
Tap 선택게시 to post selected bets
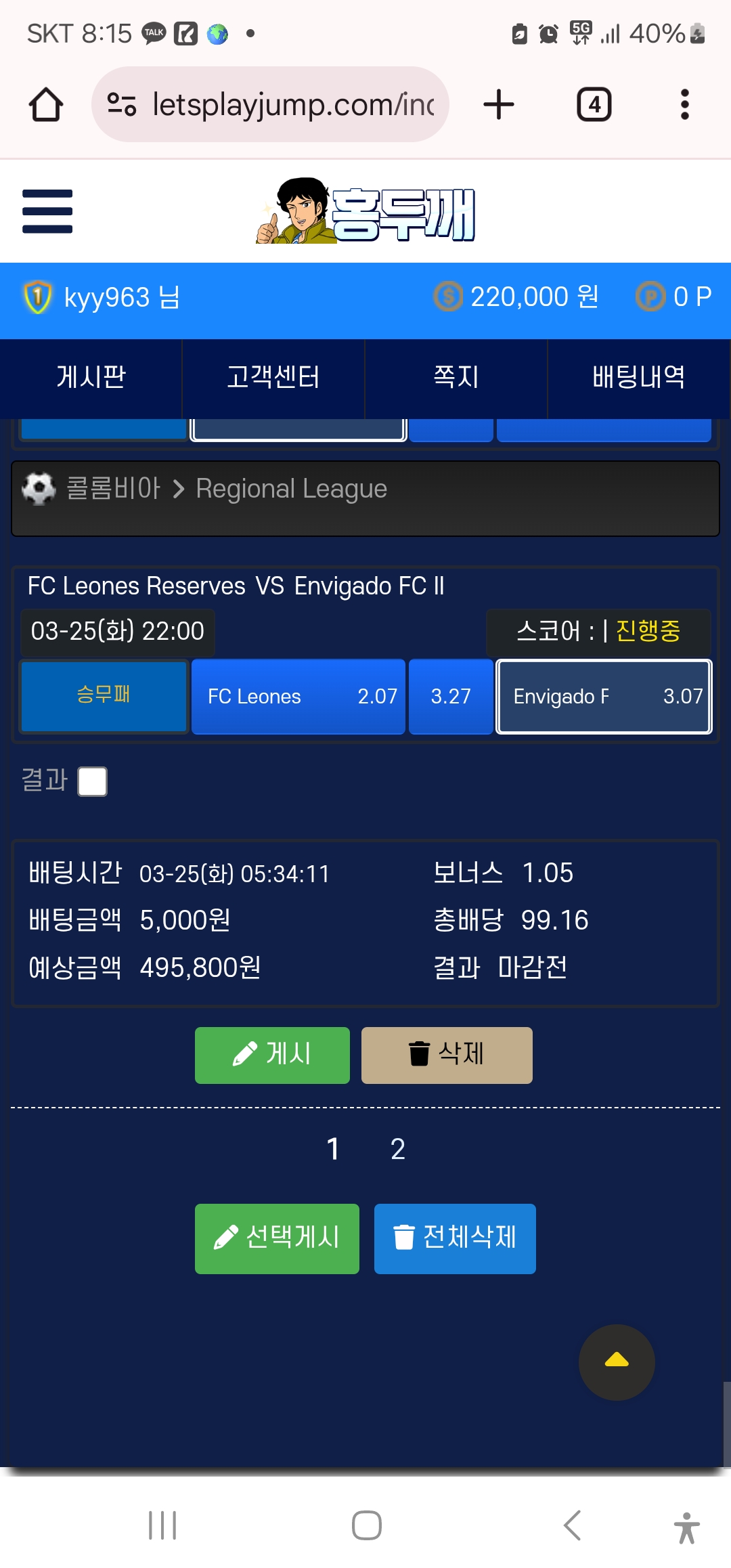point(277,1238)
